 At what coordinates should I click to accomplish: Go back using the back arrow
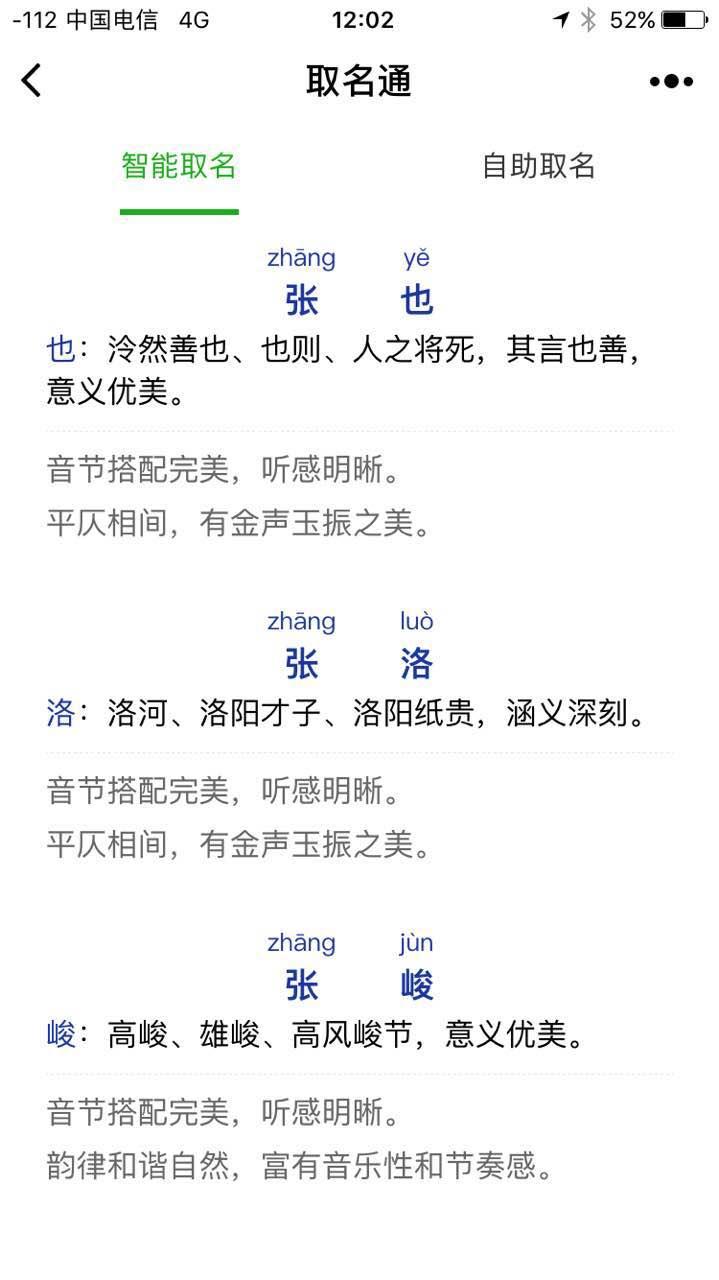(32, 81)
